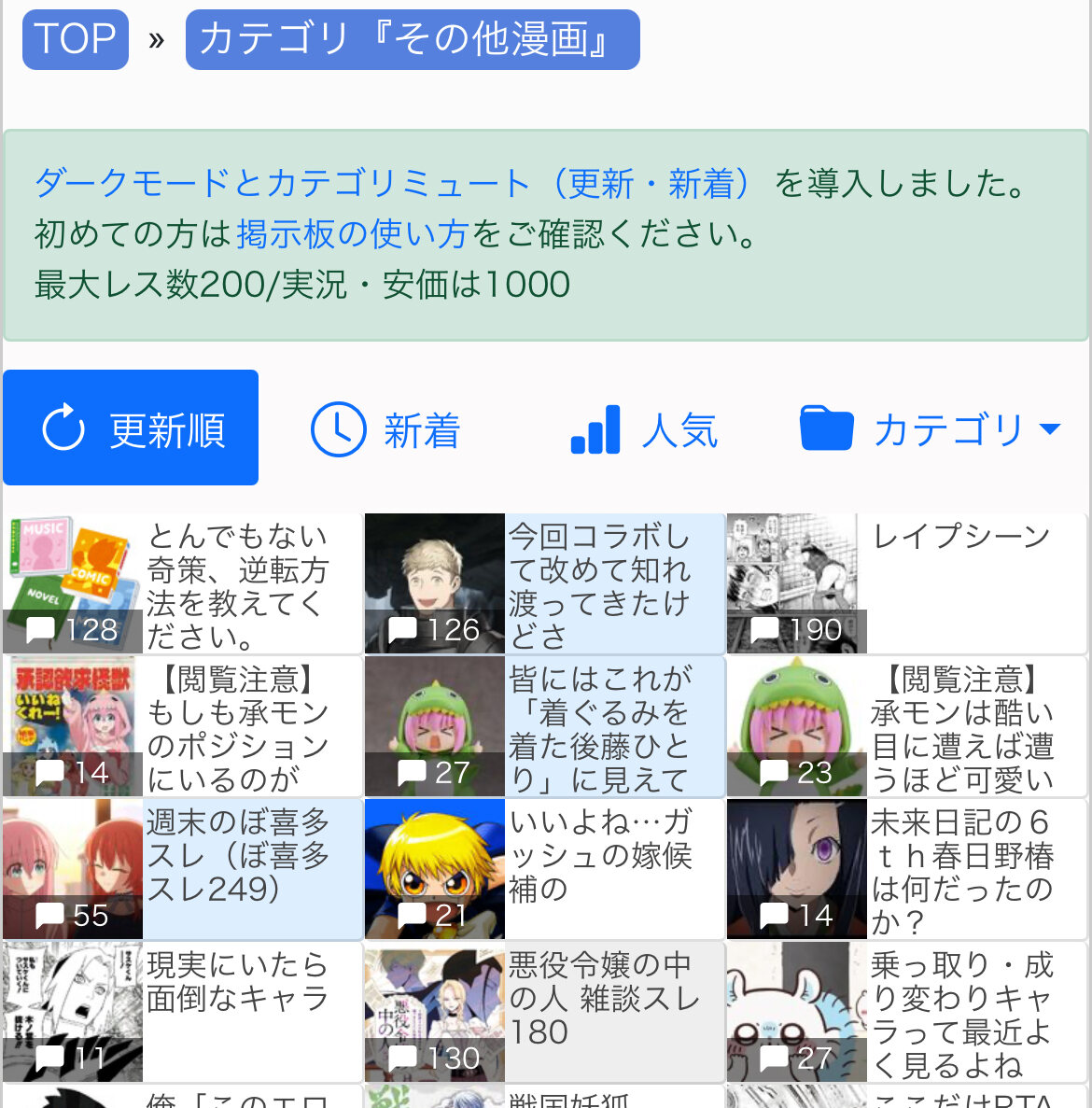This screenshot has width=1092, height=1108.
Task: Open thread 現実にいたら面倒なキャラ
Action: pos(237,982)
